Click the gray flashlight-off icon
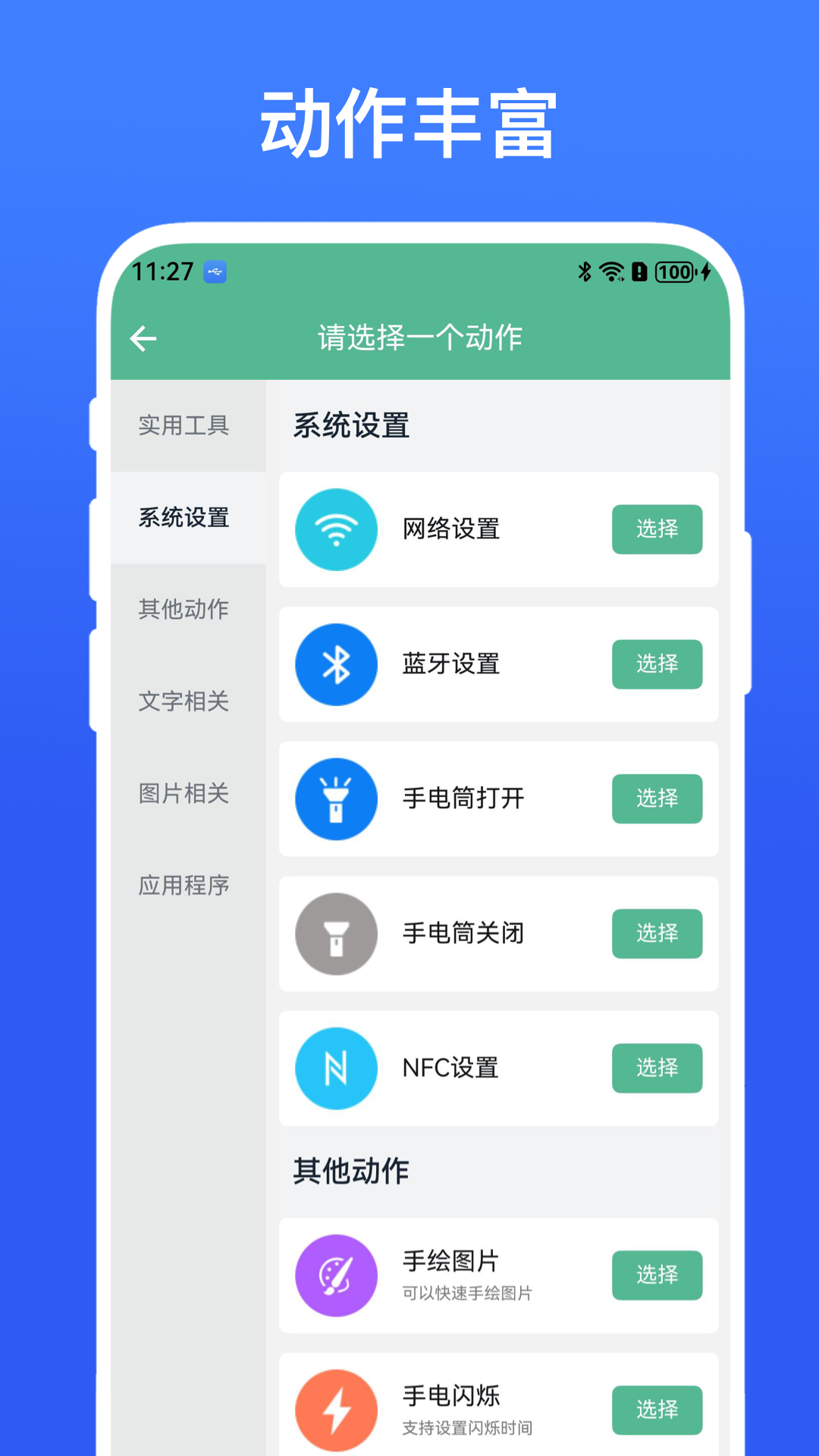 (x=336, y=934)
